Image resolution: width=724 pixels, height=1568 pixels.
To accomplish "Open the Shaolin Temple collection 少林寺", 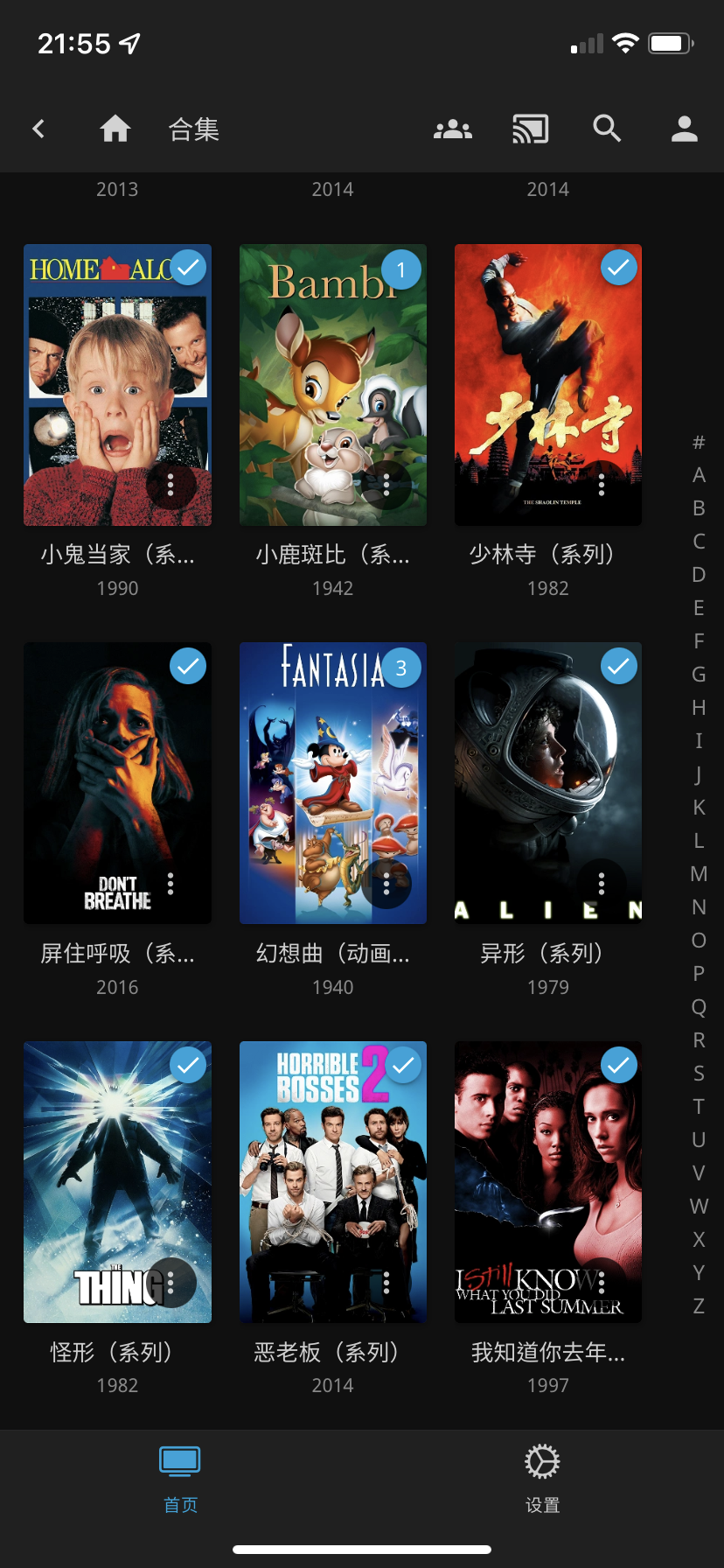I will [548, 385].
